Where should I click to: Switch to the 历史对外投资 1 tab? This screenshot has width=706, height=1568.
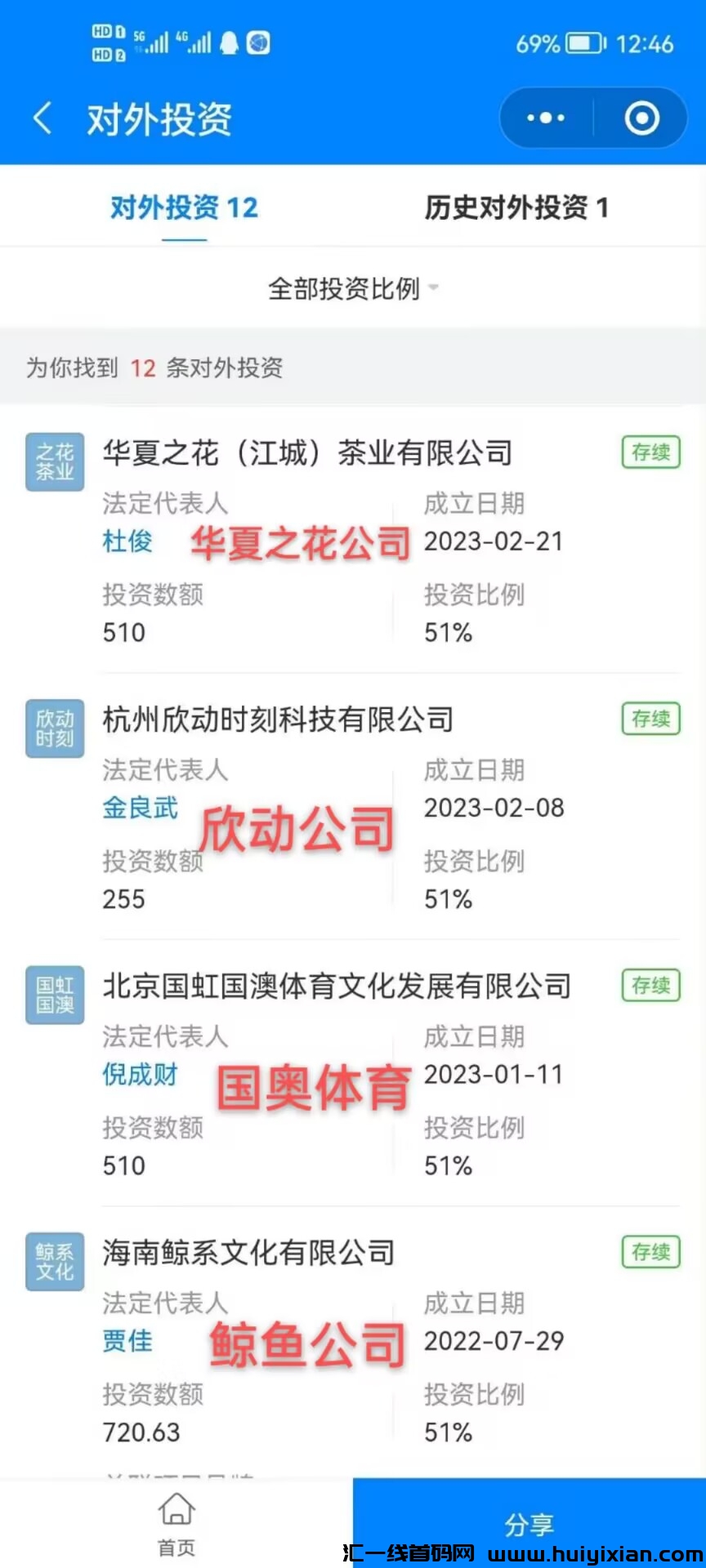(516, 208)
